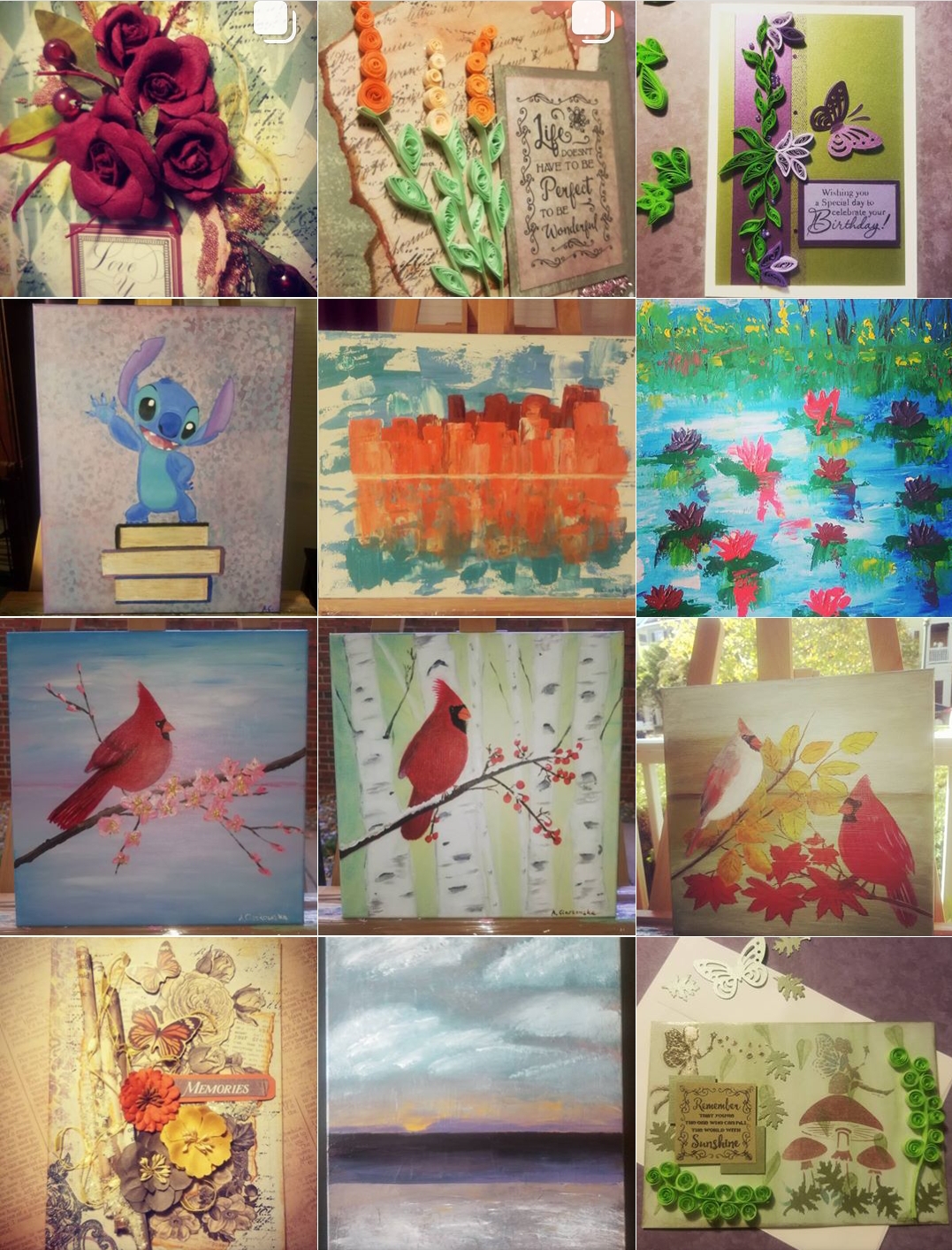952x1250 pixels.
Task: Open the Memories scrapbook card post
Action: [x=158, y=1094]
